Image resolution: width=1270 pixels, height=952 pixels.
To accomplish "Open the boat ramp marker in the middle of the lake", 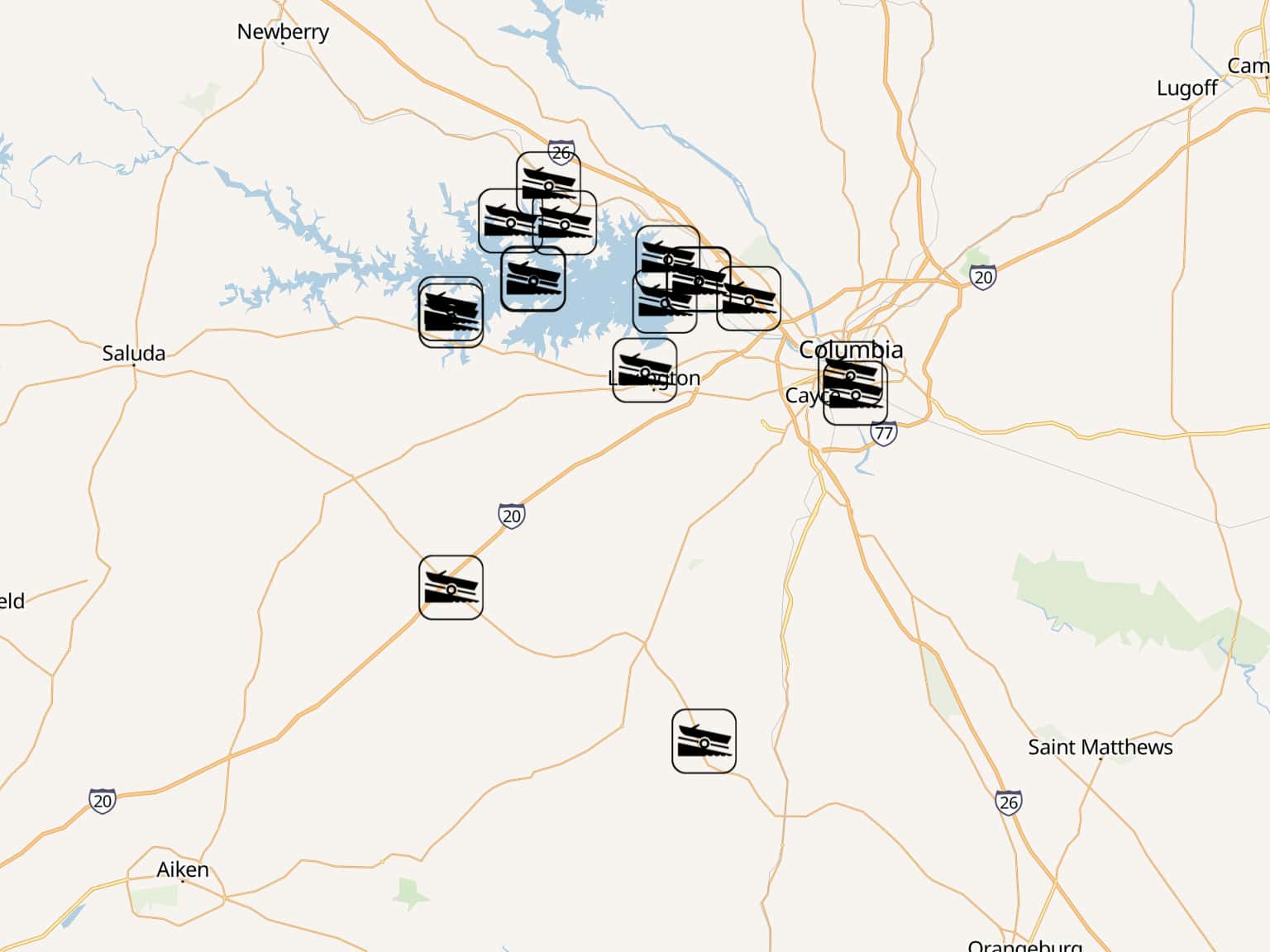I will [x=532, y=280].
